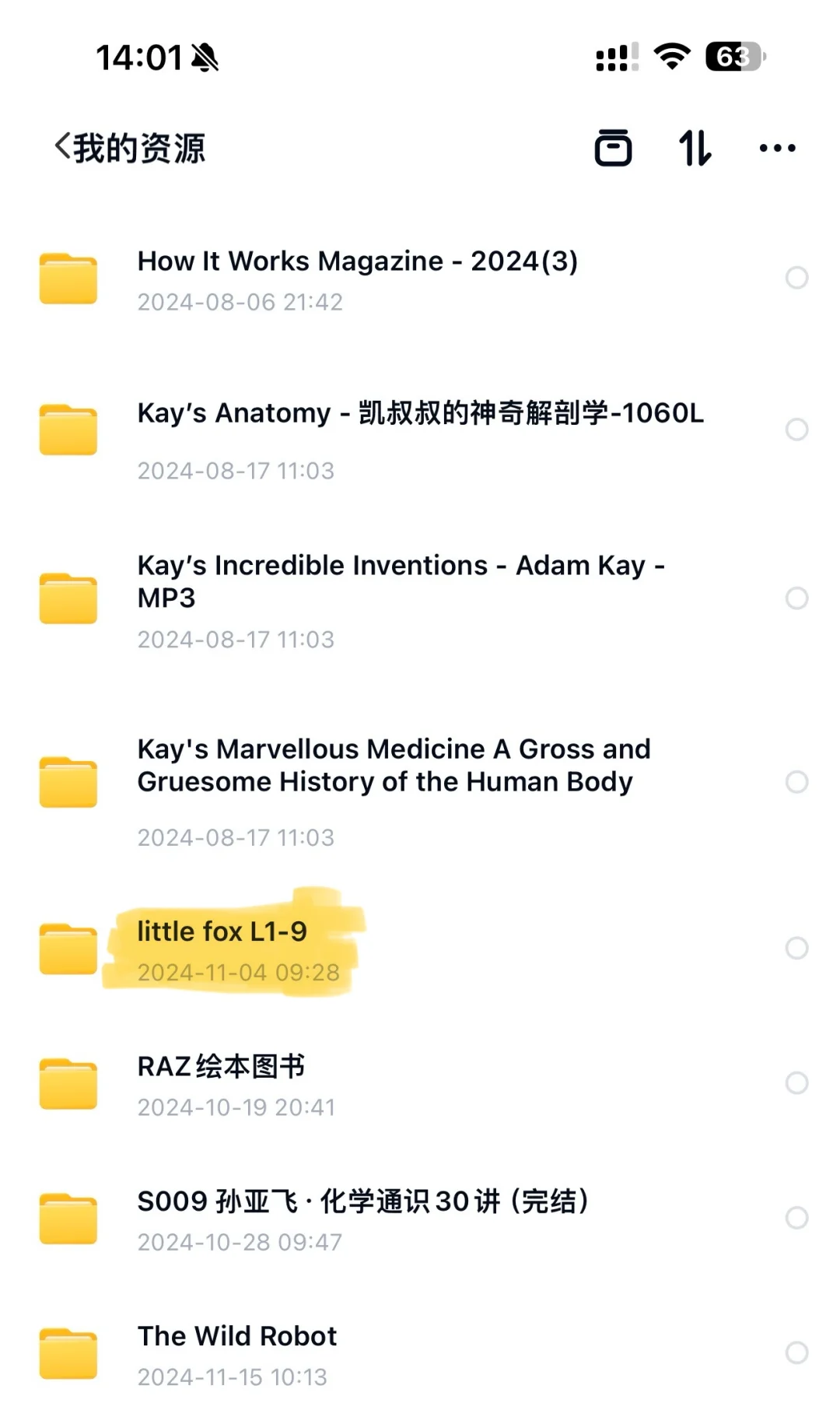The height and width of the screenshot is (1410, 840).
Task: Mark the RAZ绘本图书 folder as selected
Action: coord(796,1082)
